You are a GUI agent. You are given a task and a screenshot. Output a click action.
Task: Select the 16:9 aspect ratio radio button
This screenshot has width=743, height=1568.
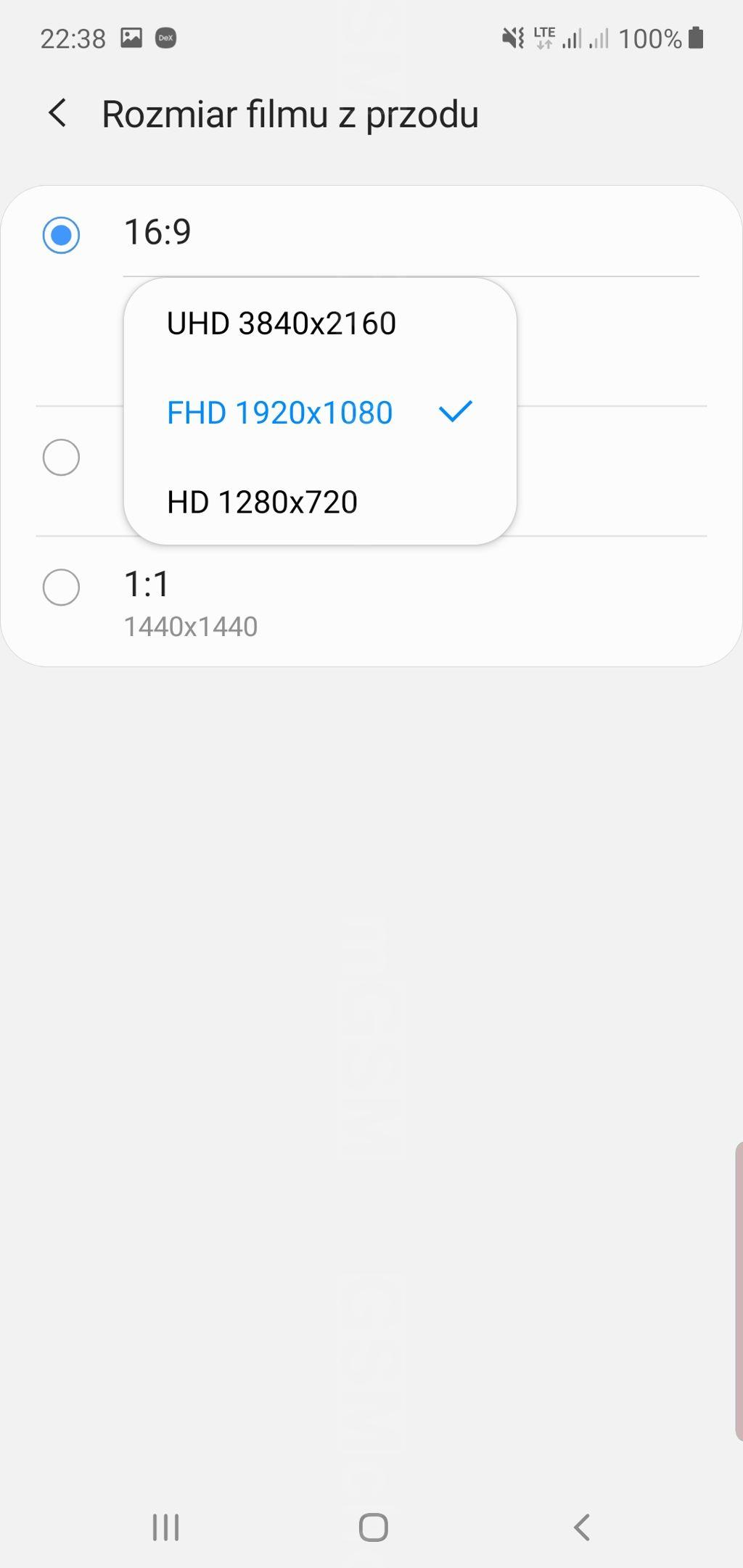pos(61,235)
